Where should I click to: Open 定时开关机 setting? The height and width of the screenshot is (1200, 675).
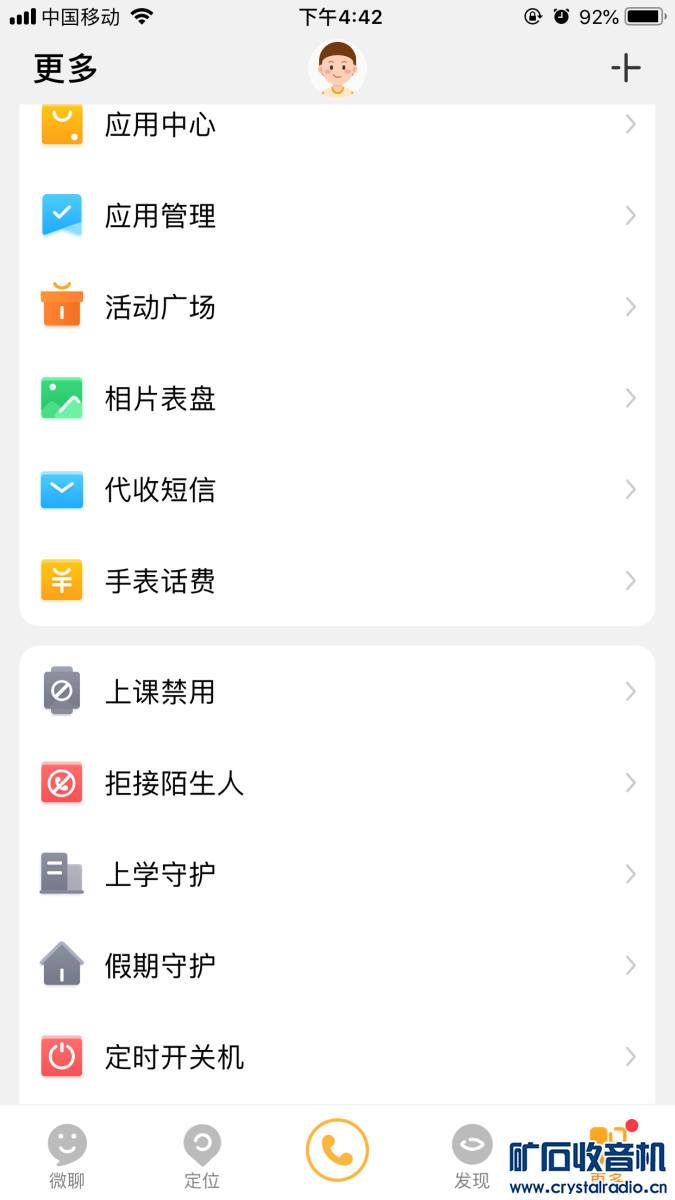point(337,1057)
